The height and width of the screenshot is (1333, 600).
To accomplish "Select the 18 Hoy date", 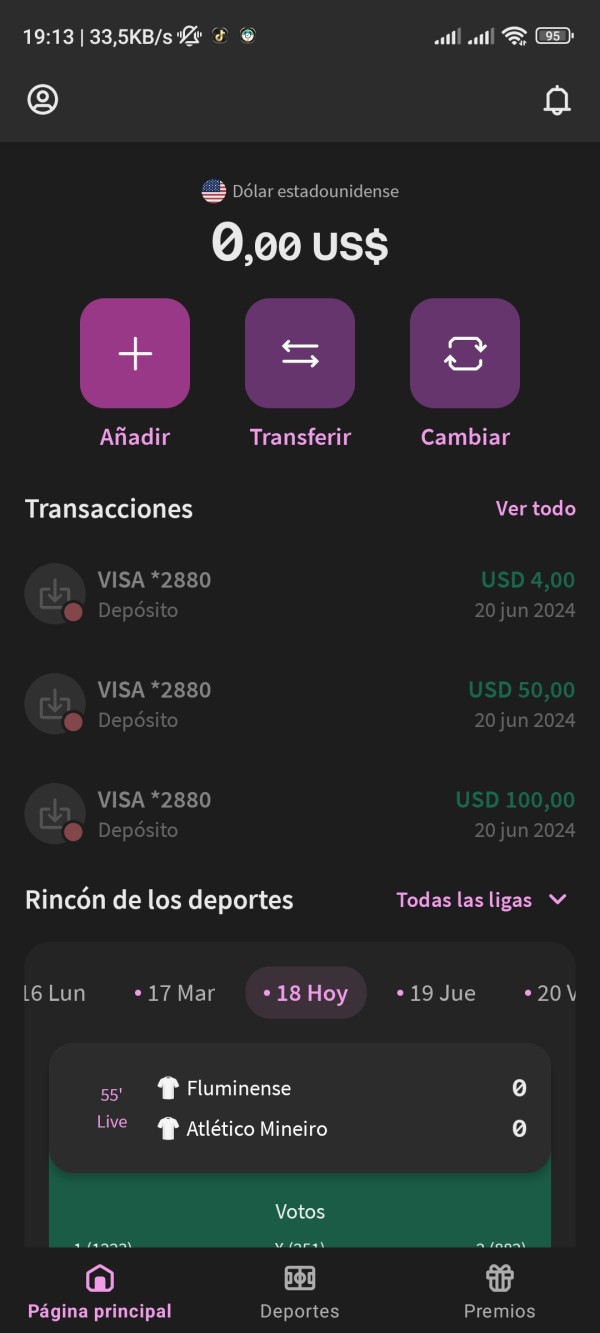I will (x=306, y=993).
